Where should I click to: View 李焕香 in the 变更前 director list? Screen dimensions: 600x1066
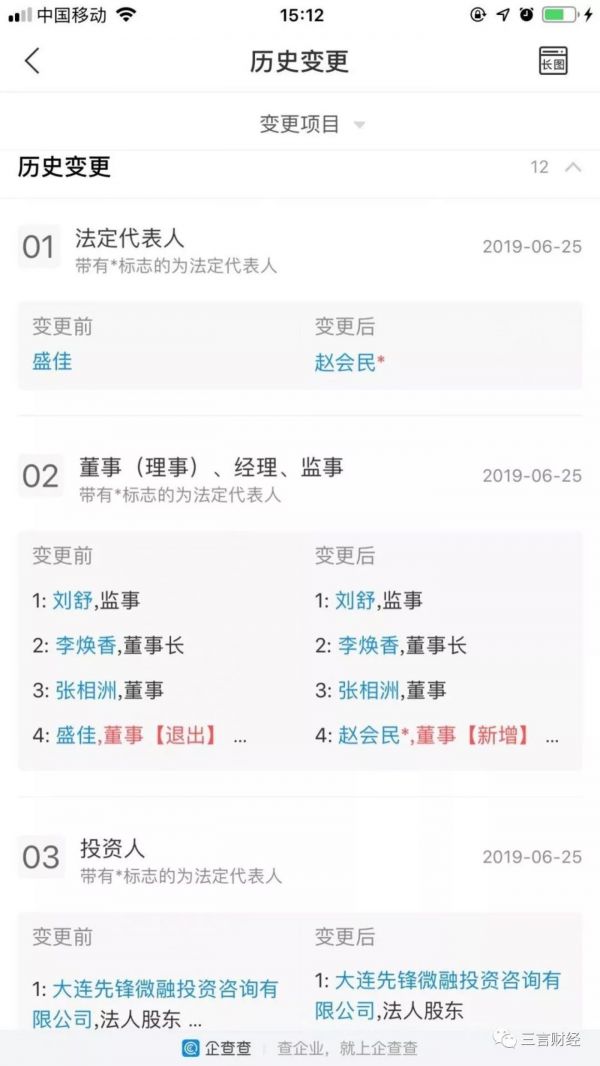coord(85,645)
